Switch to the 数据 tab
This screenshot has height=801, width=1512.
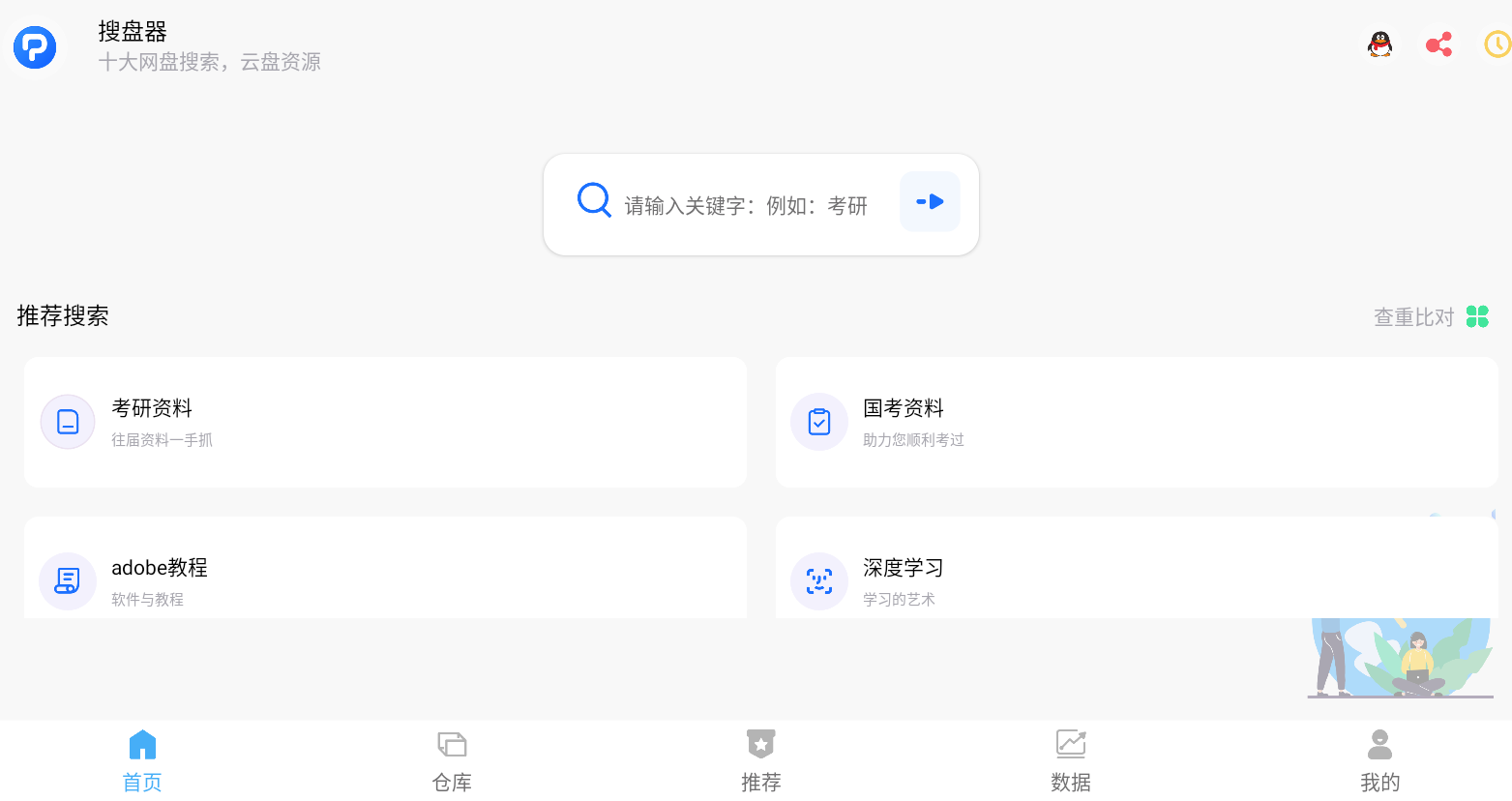(x=1071, y=761)
